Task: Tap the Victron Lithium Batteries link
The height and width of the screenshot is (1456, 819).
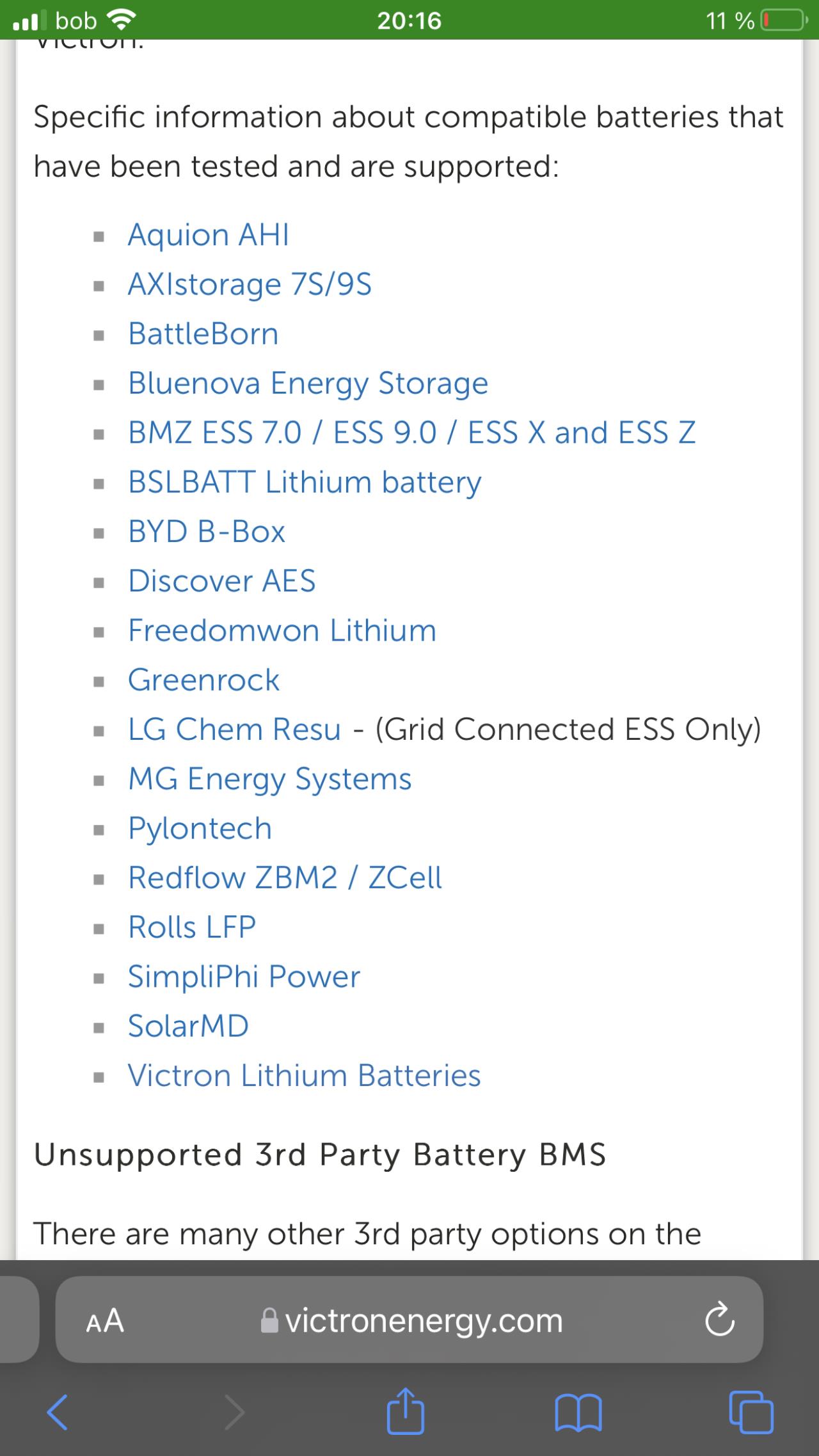Action: pos(304,1075)
